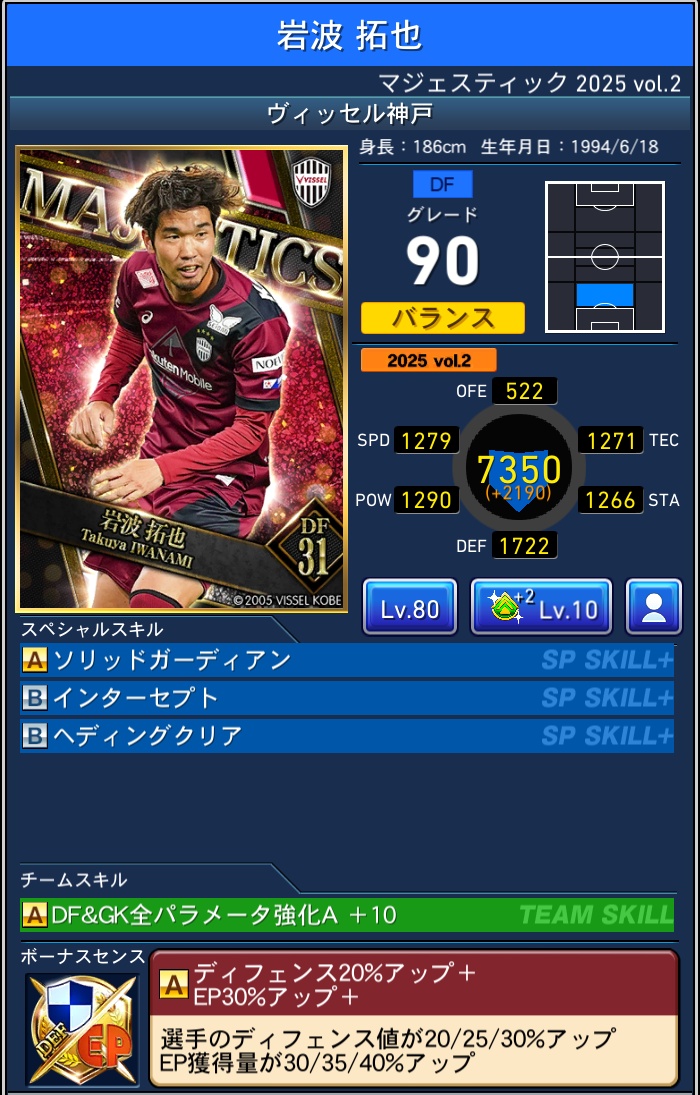This screenshot has height=1095, width=700.
Task: Tap the +2 Lv.10 button
Action: tap(541, 607)
